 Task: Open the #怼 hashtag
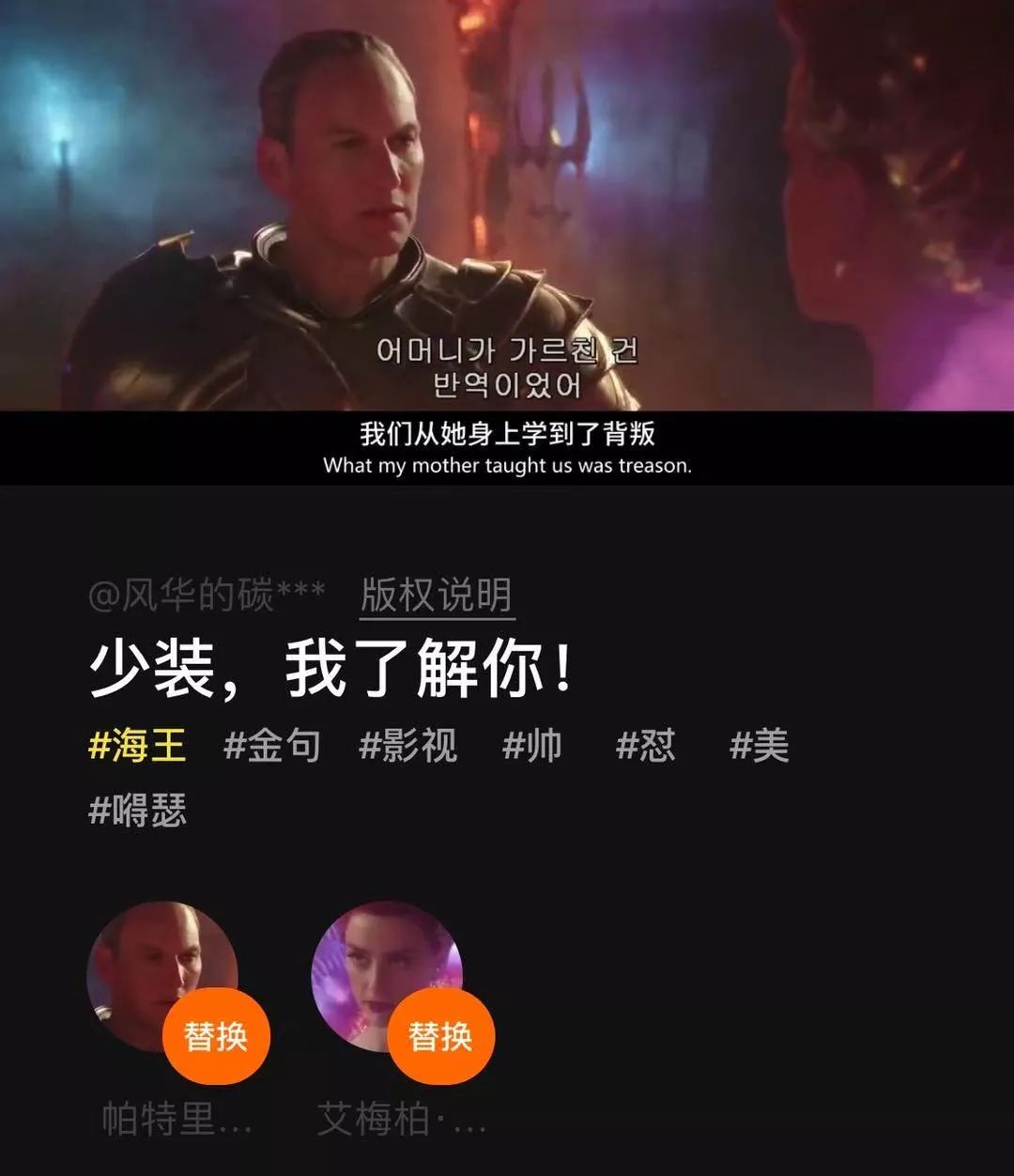point(645,746)
